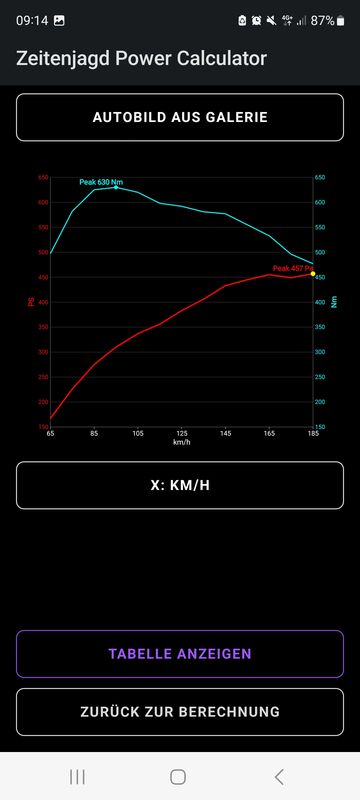Open recent apps from navigation bar

(77, 777)
